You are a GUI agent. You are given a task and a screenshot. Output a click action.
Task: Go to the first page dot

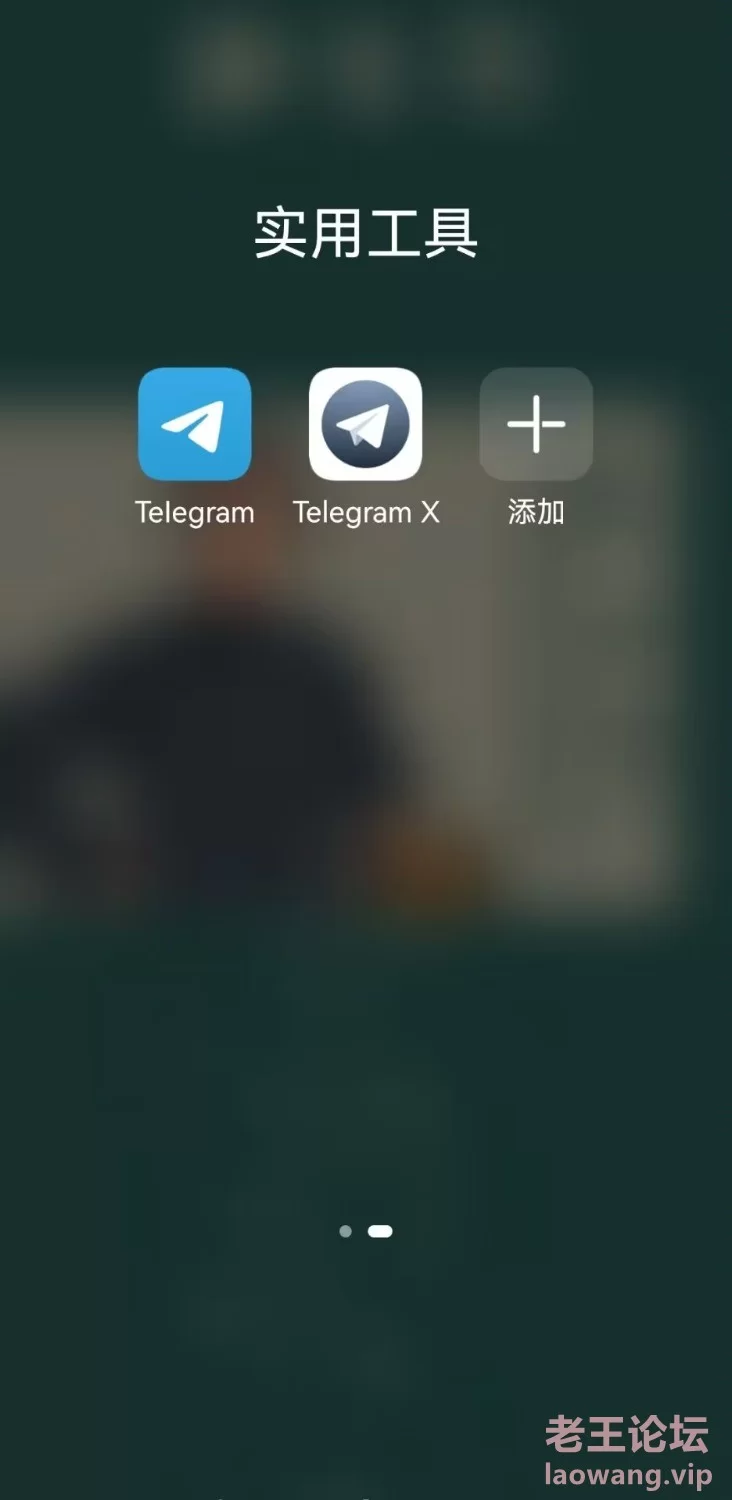pos(346,1231)
